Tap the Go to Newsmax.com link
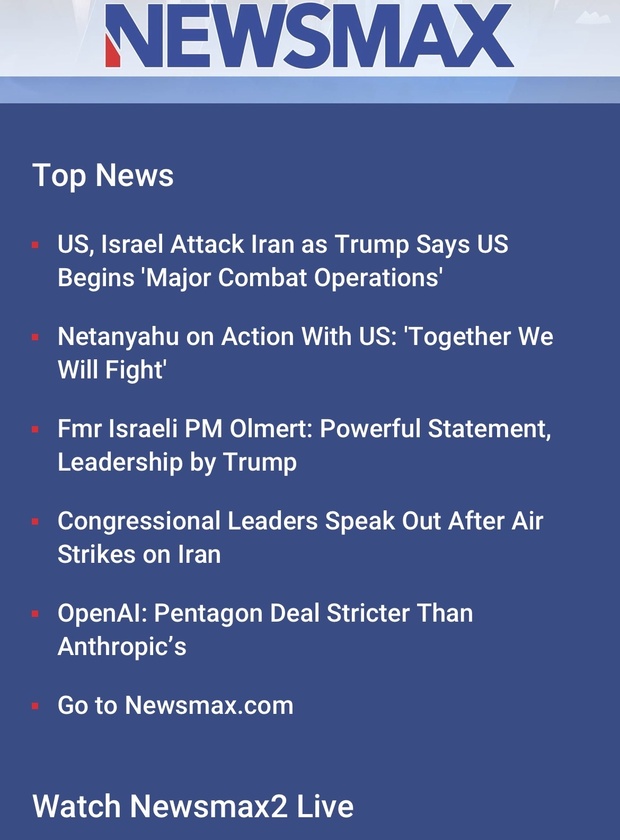This screenshot has height=840, width=620. pyautogui.click(x=175, y=705)
